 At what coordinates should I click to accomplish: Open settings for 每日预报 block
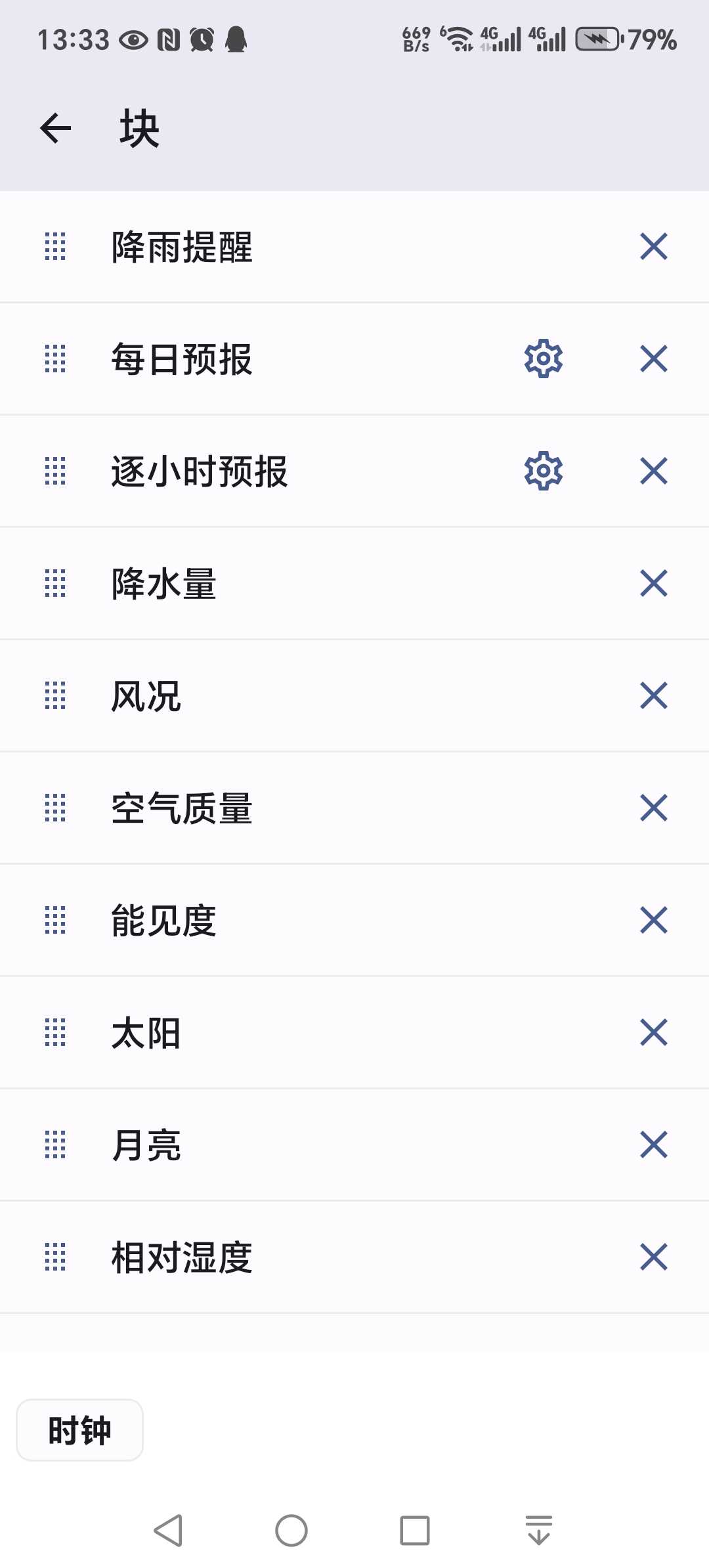coord(544,359)
